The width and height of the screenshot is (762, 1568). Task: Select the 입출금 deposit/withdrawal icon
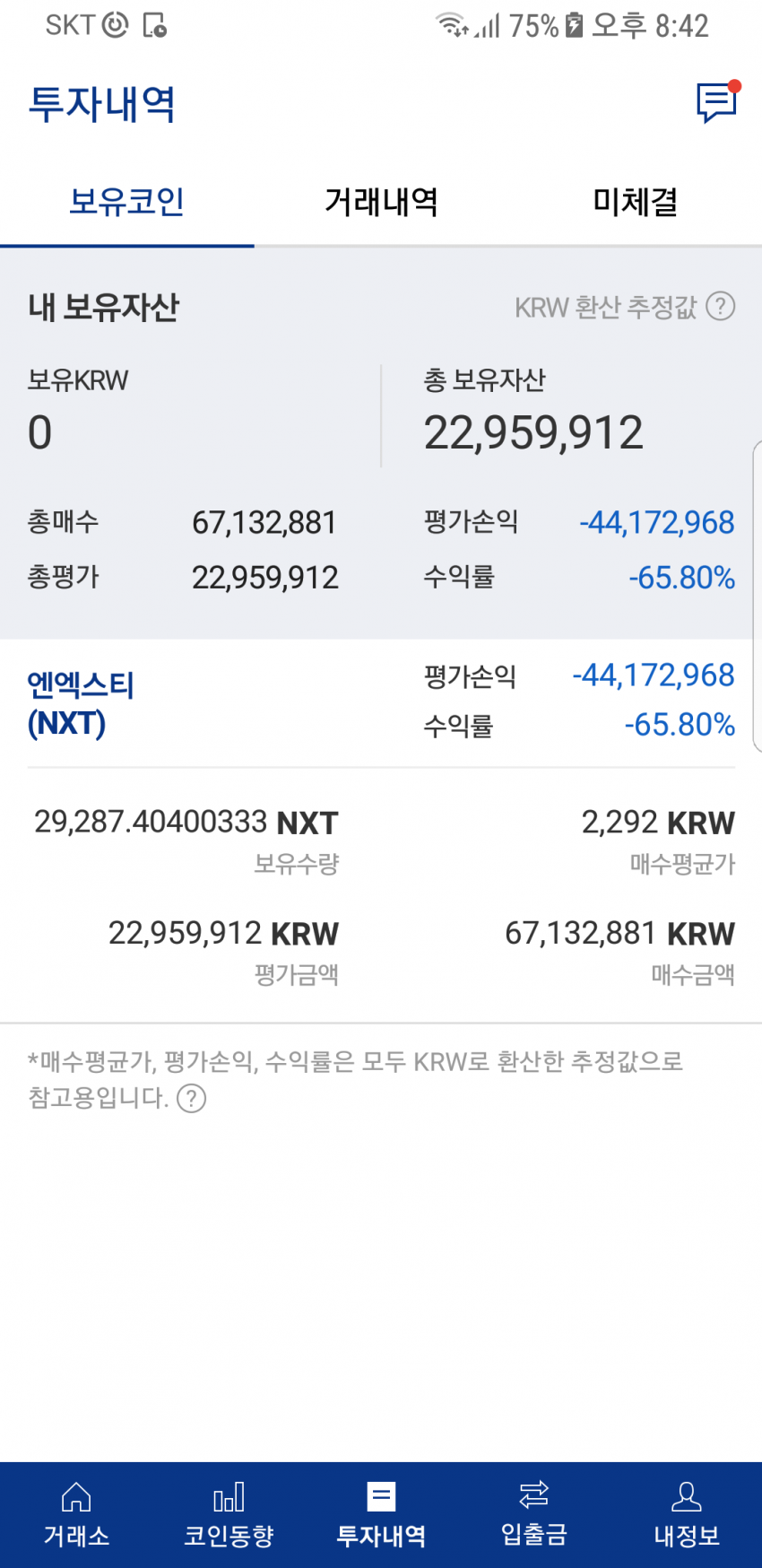533,1514
